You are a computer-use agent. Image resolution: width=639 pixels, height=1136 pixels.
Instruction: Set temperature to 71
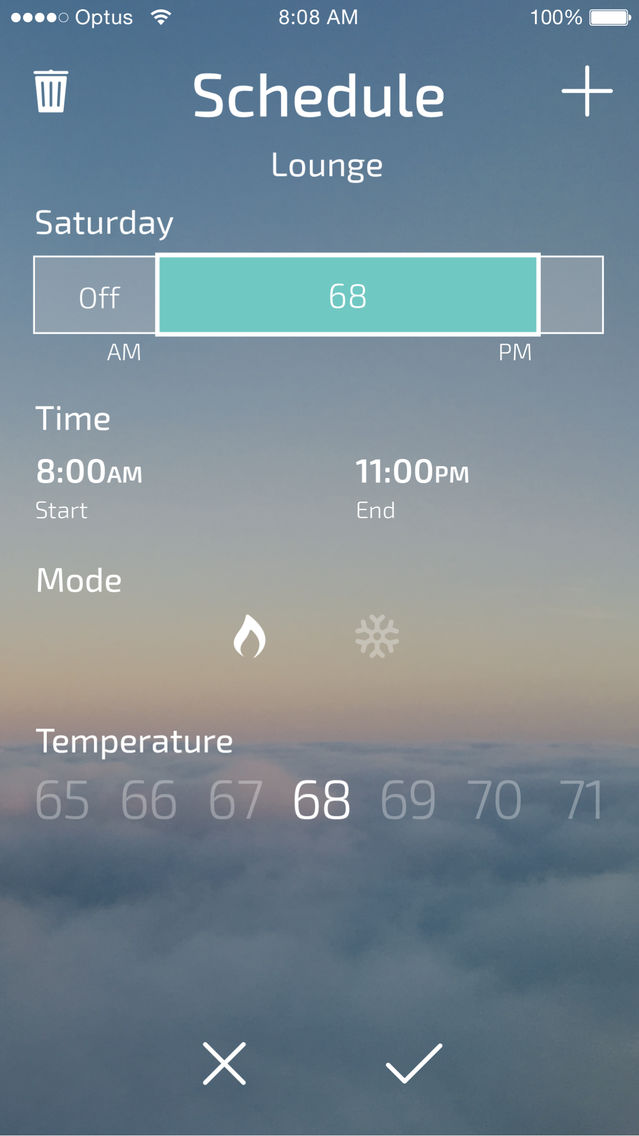pyautogui.click(x=581, y=801)
